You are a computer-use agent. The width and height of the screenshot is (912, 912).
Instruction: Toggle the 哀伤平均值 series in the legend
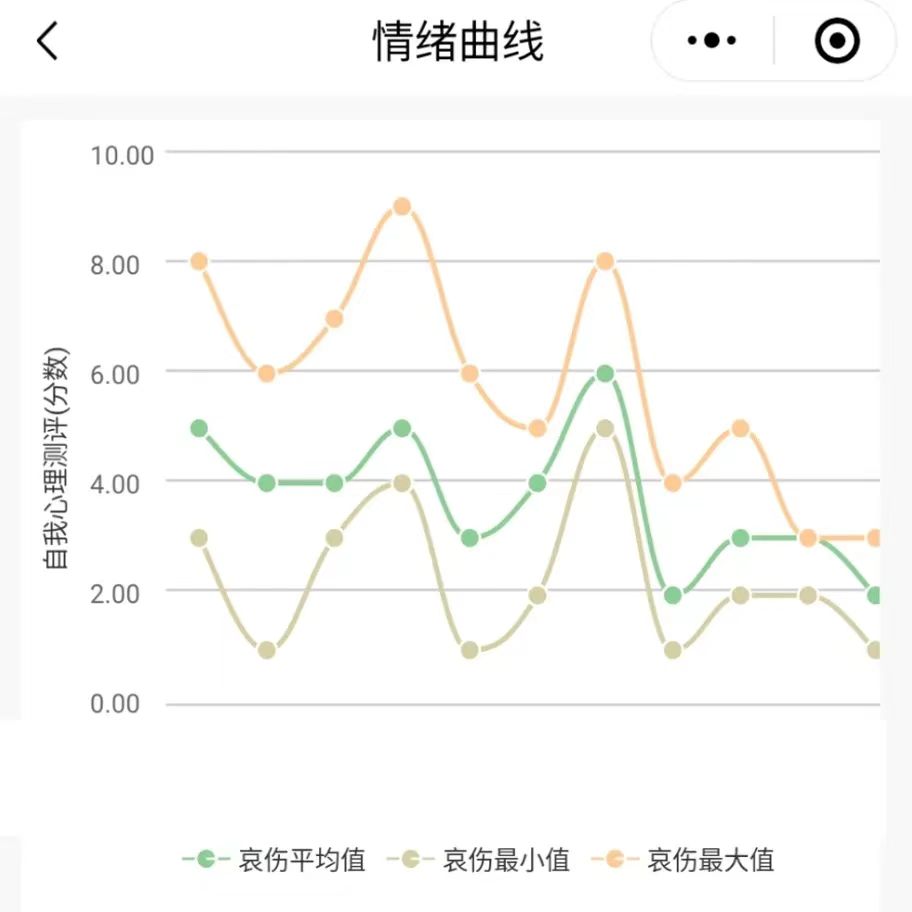[275, 859]
